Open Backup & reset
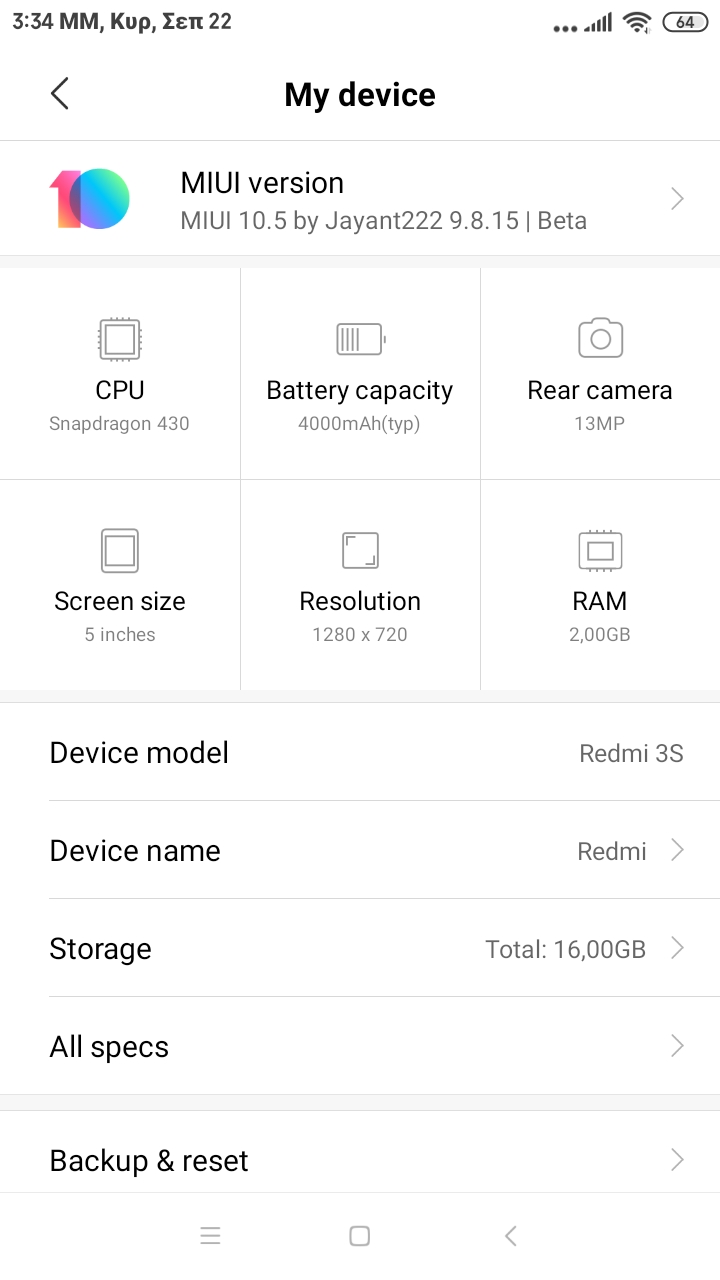Viewport: 720px width, 1280px height. [360, 1160]
